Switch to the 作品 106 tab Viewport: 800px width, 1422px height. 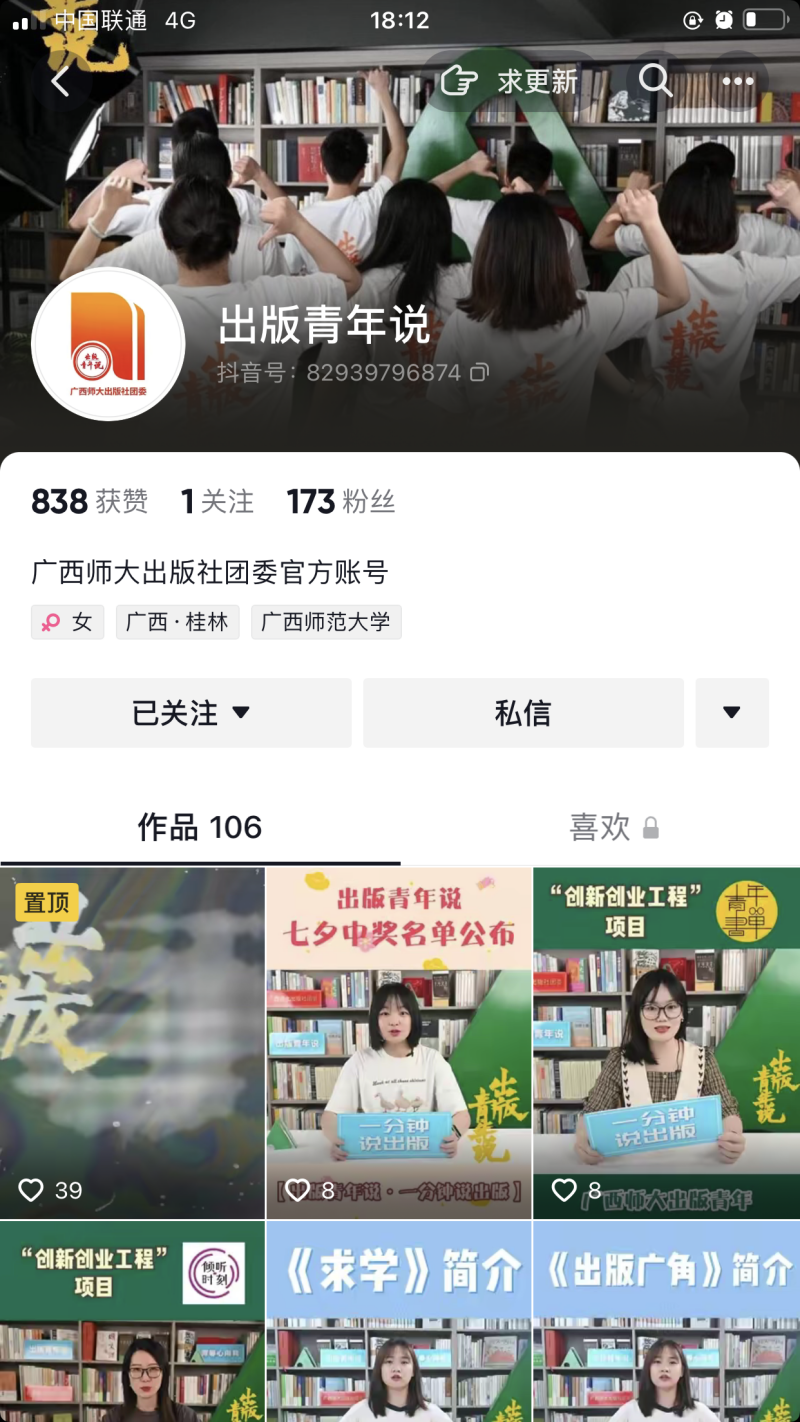click(198, 828)
